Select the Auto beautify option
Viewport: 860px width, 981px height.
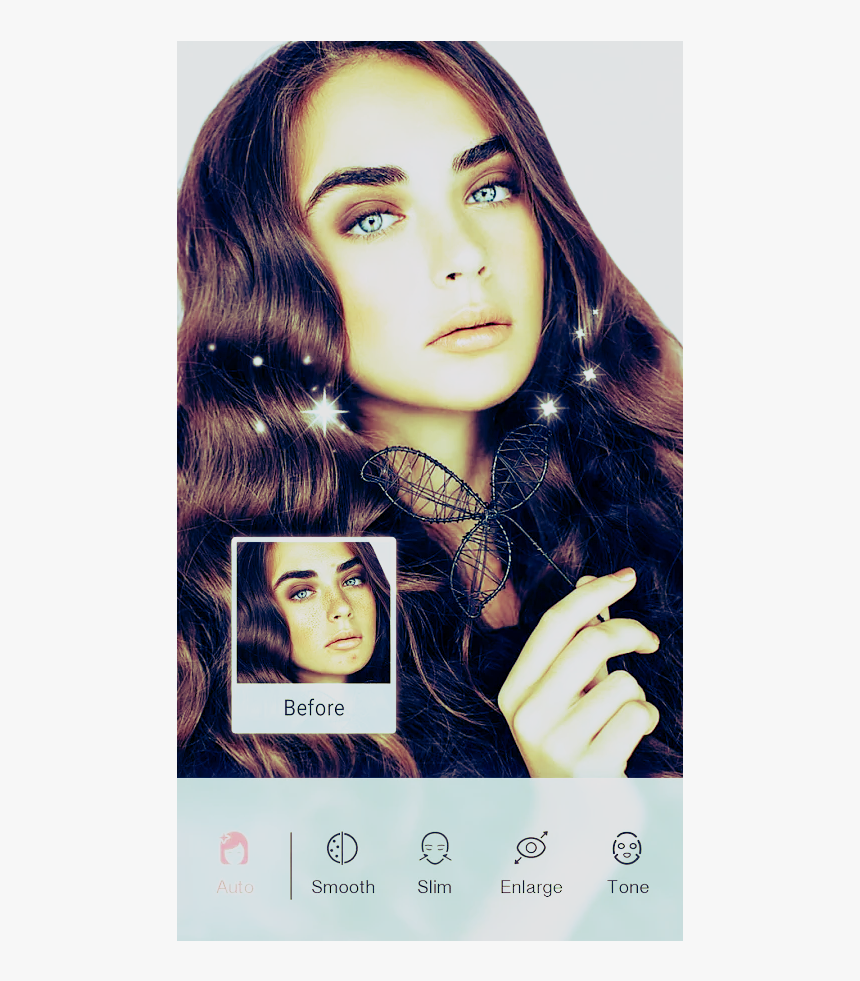point(235,862)
